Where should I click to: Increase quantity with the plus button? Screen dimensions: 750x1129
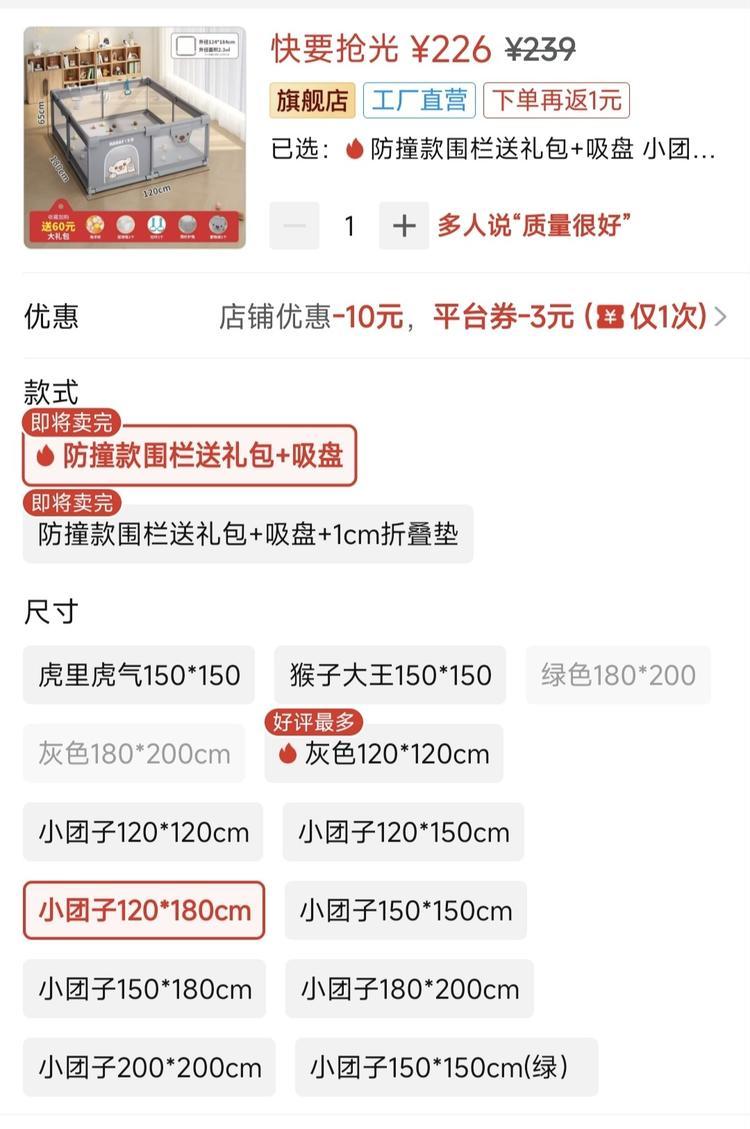coord(403,226)
